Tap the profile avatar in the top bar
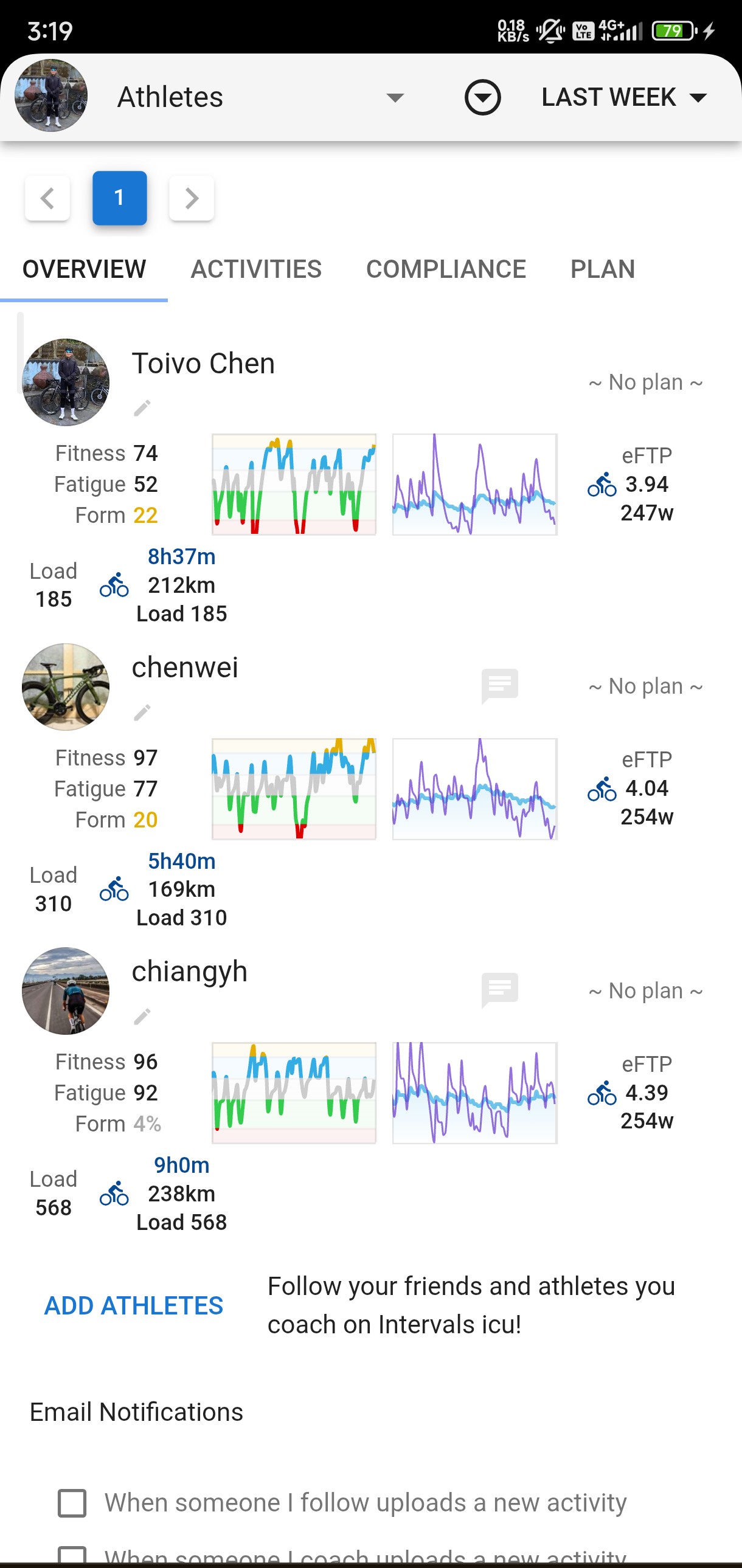This screenshot has width=742, height=1568. coord(51,95)
